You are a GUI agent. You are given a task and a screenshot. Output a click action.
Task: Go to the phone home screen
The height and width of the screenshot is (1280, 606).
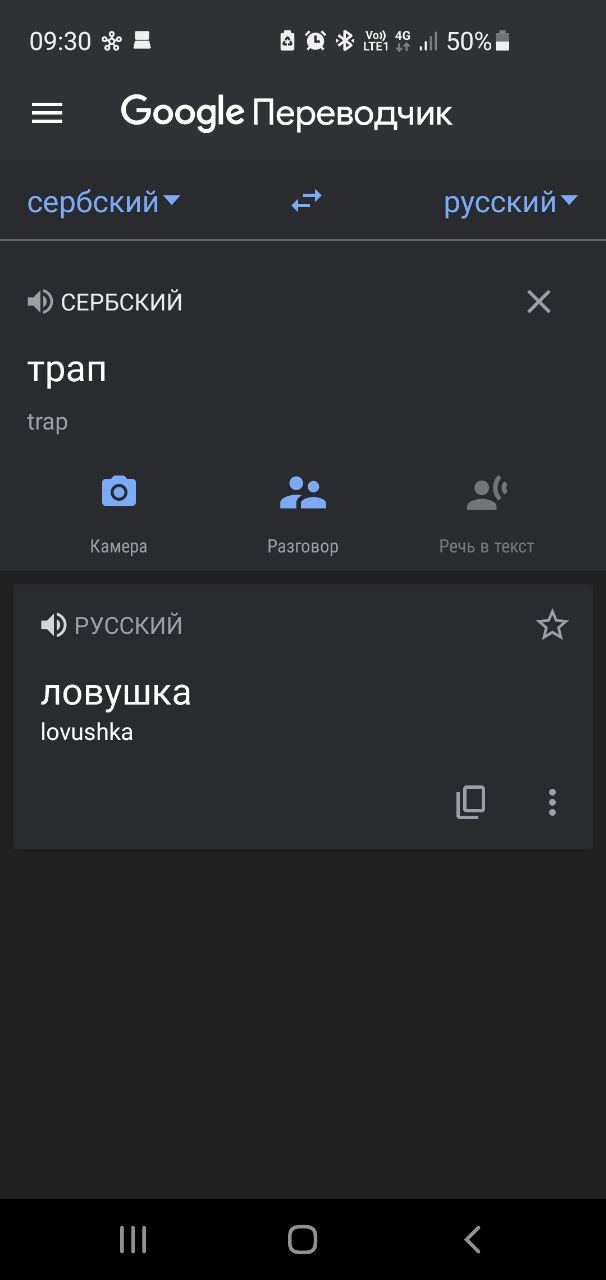click(303, 1240)
